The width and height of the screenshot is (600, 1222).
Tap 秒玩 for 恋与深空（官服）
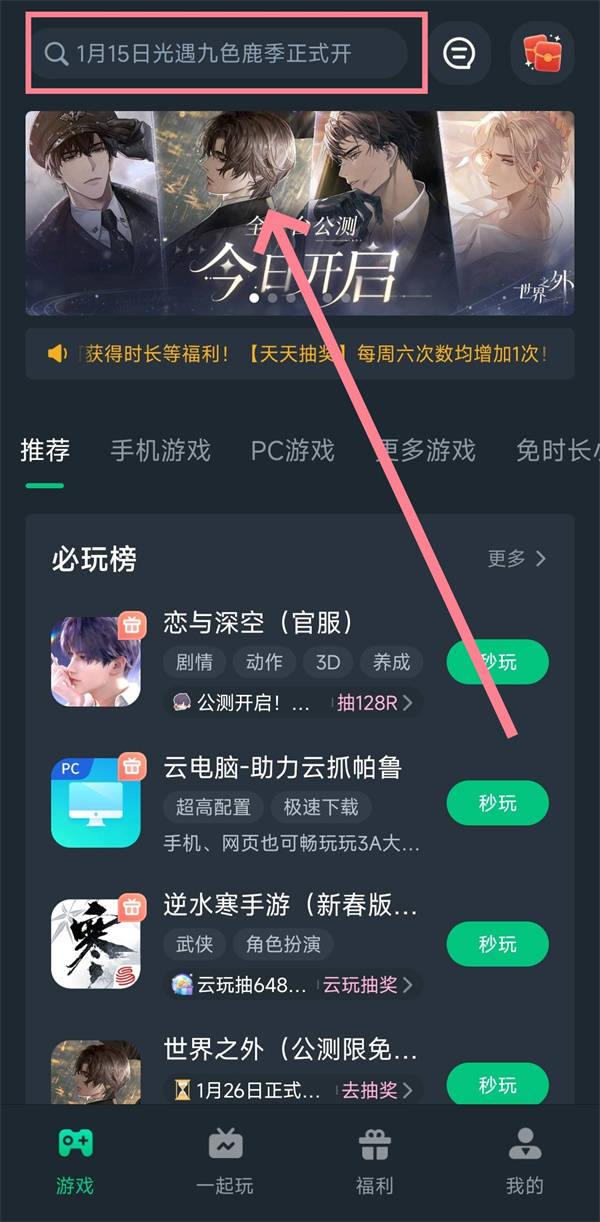pos(497,661)
